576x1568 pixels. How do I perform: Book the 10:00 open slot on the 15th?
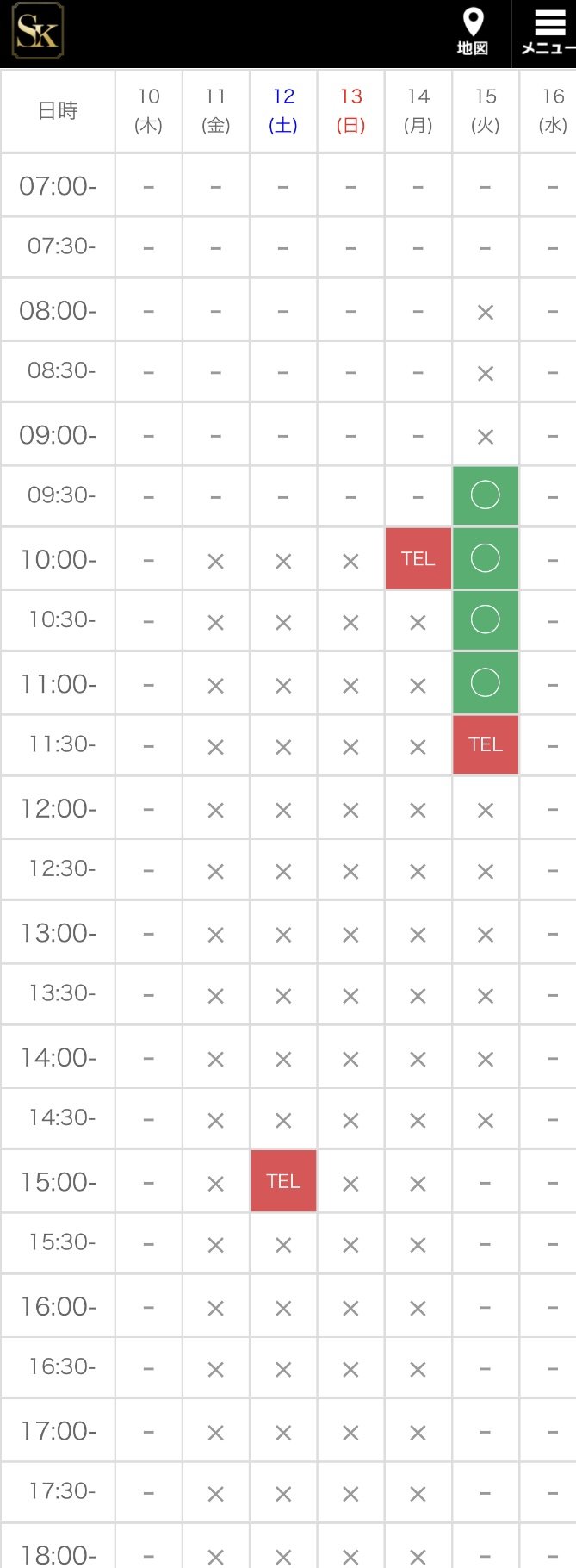click(x=486, y=558)
